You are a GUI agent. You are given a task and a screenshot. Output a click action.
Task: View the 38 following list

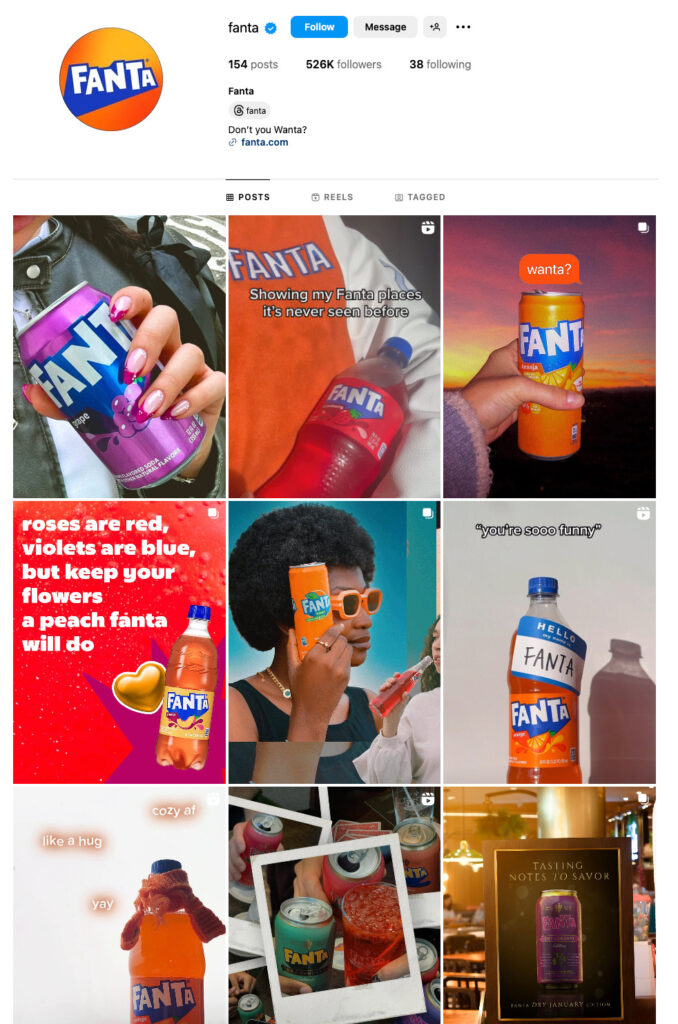[439, 64]
